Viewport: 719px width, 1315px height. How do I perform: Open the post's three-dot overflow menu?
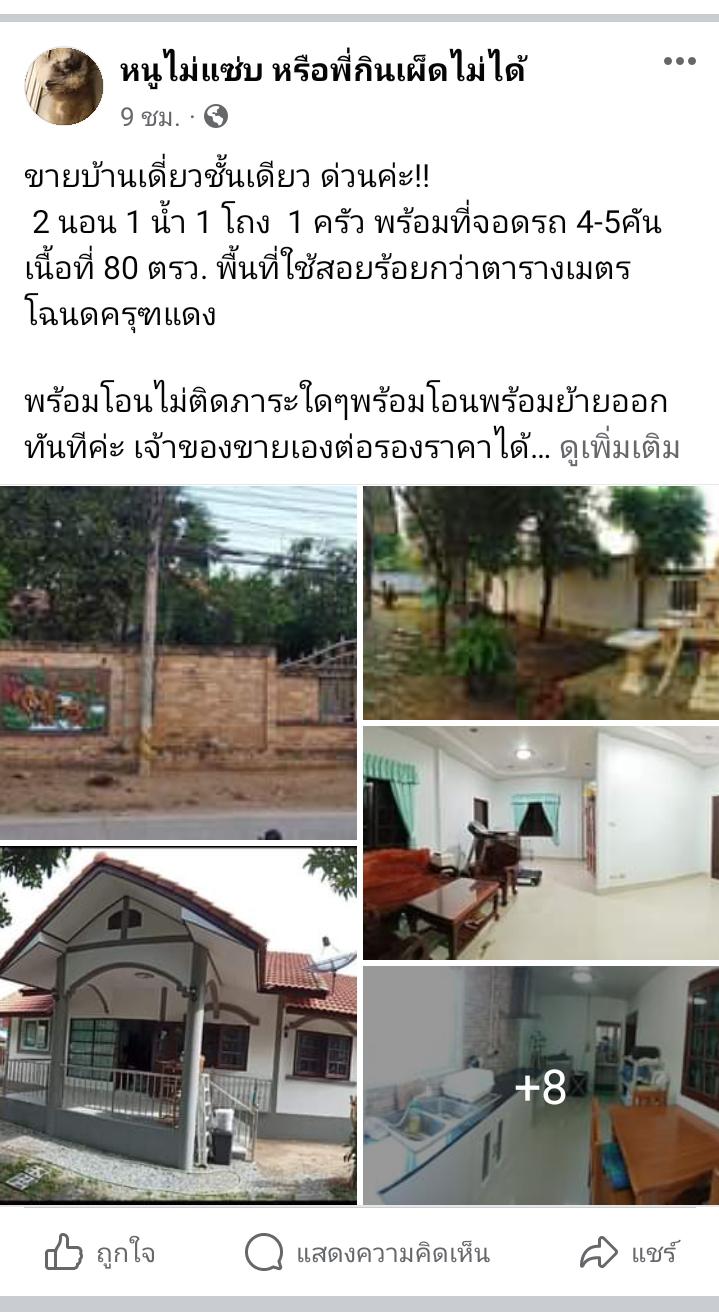point(679,62)
